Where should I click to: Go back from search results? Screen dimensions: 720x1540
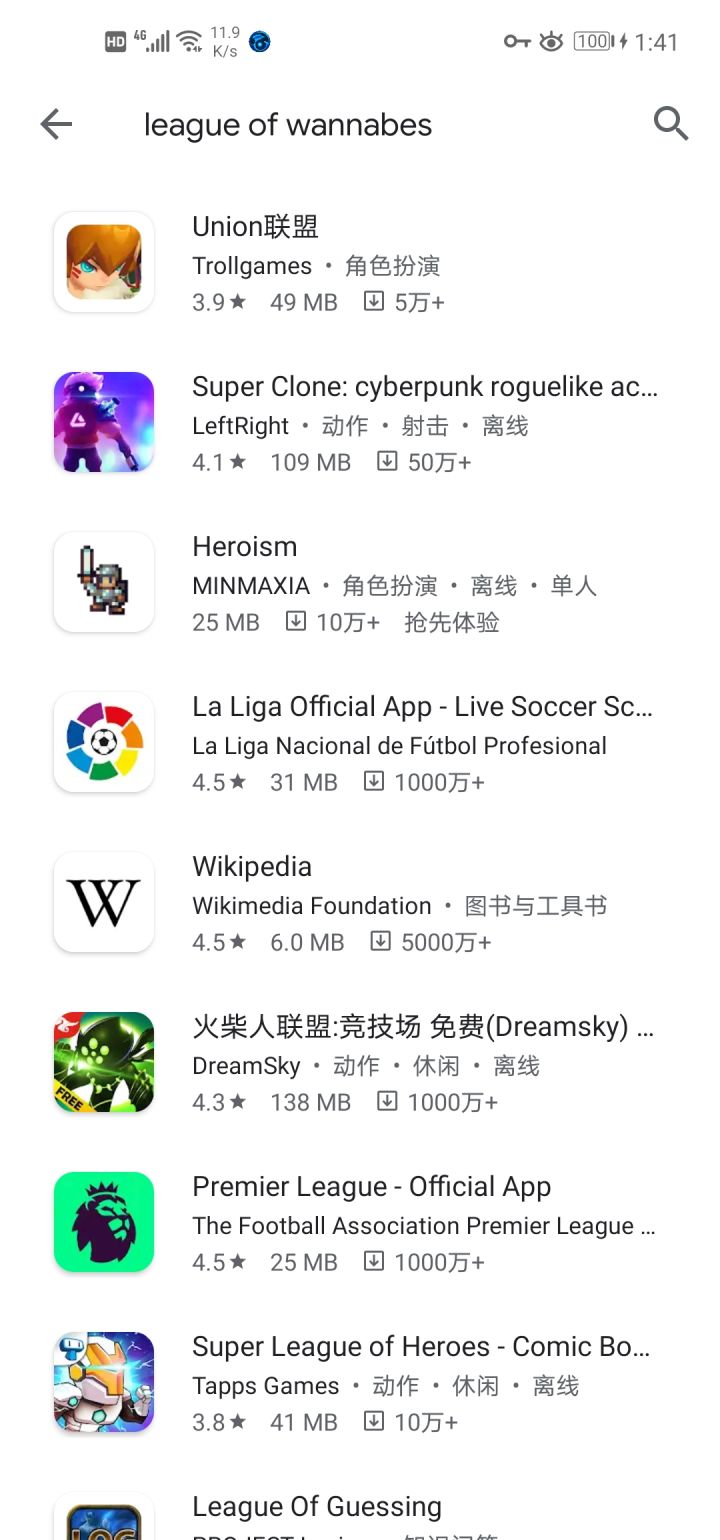click(56, 124)
